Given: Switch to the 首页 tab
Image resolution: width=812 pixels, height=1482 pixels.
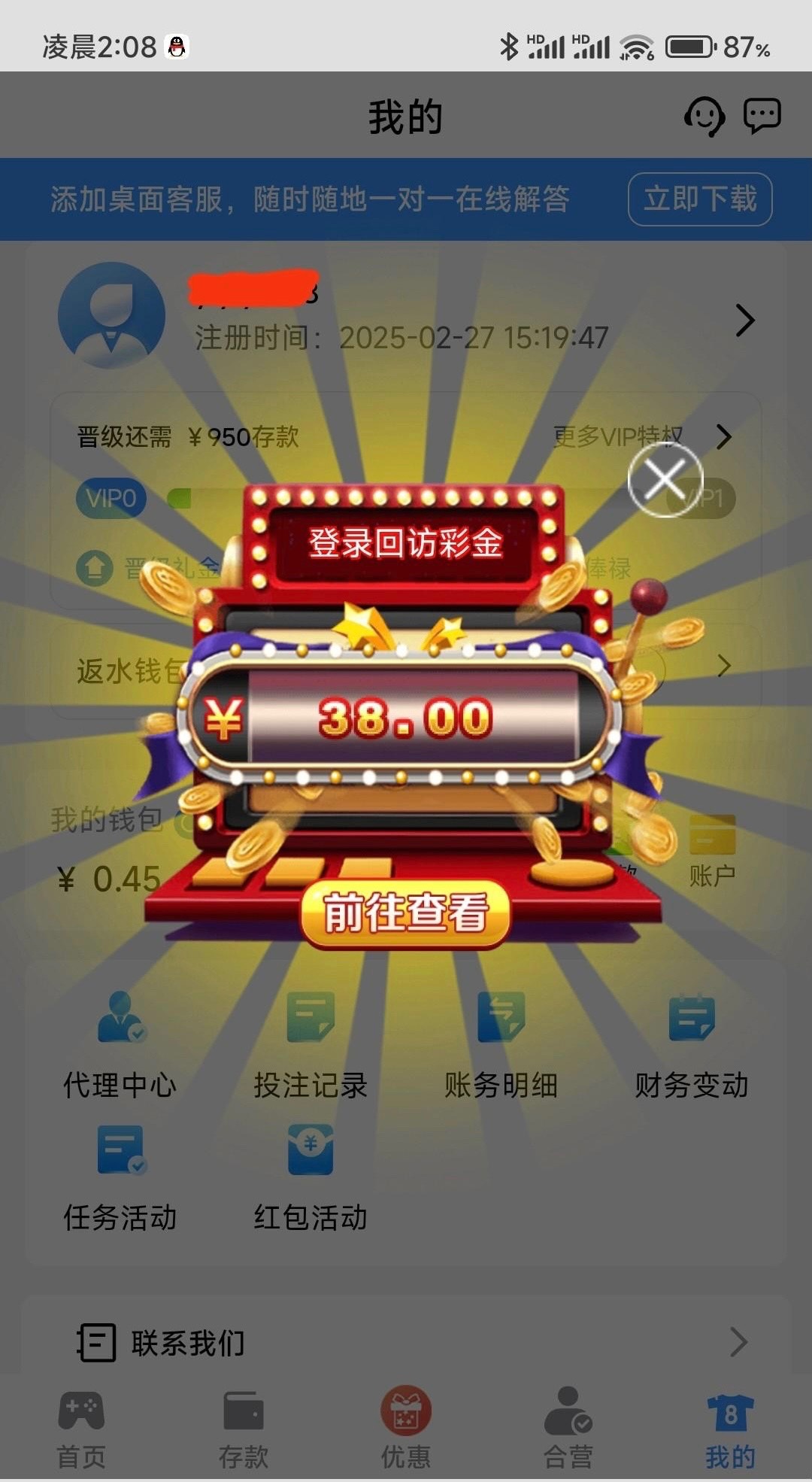Looking at the screenshot, I should point(81,1429).
